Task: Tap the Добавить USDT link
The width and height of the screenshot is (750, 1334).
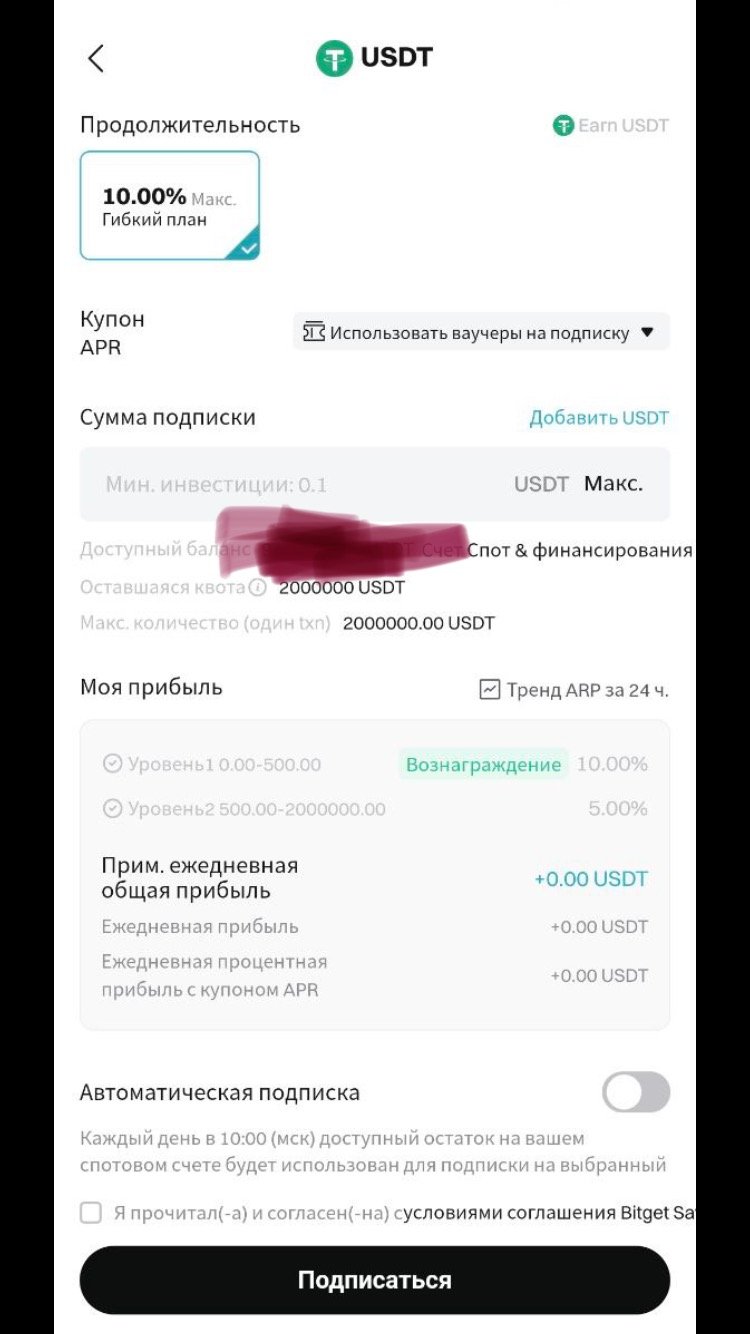Action: pos(599,418)
